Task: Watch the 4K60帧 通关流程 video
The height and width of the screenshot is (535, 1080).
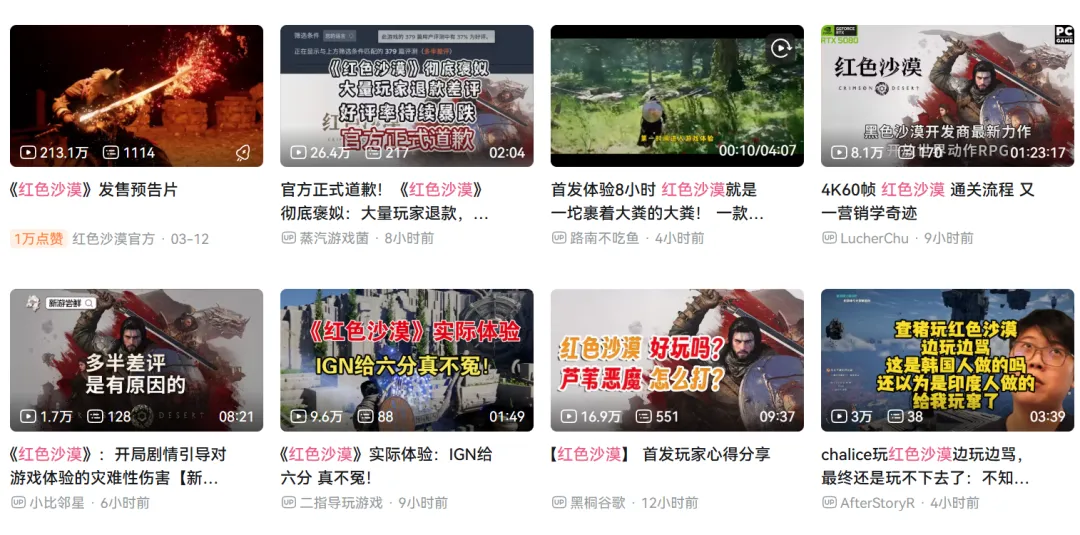Action: [947, 95]
